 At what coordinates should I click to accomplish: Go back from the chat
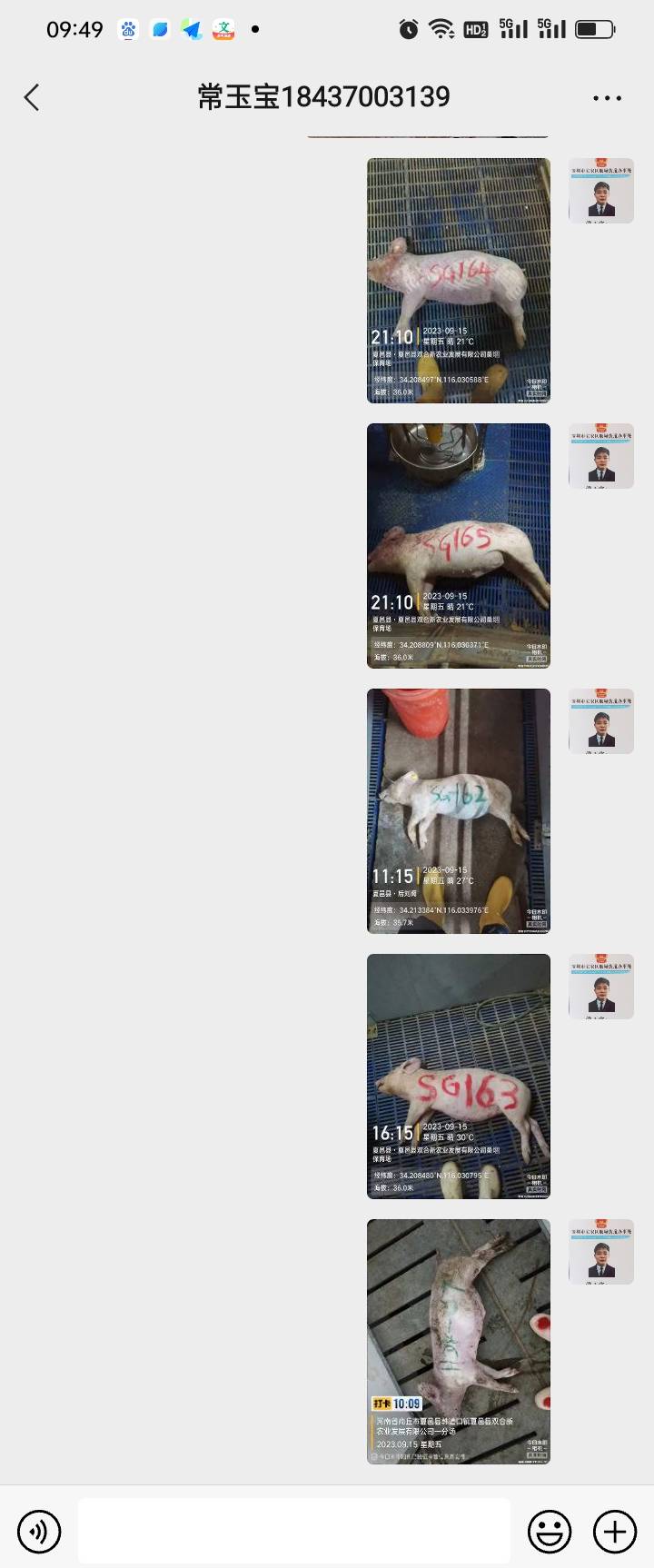click(32, 97)
